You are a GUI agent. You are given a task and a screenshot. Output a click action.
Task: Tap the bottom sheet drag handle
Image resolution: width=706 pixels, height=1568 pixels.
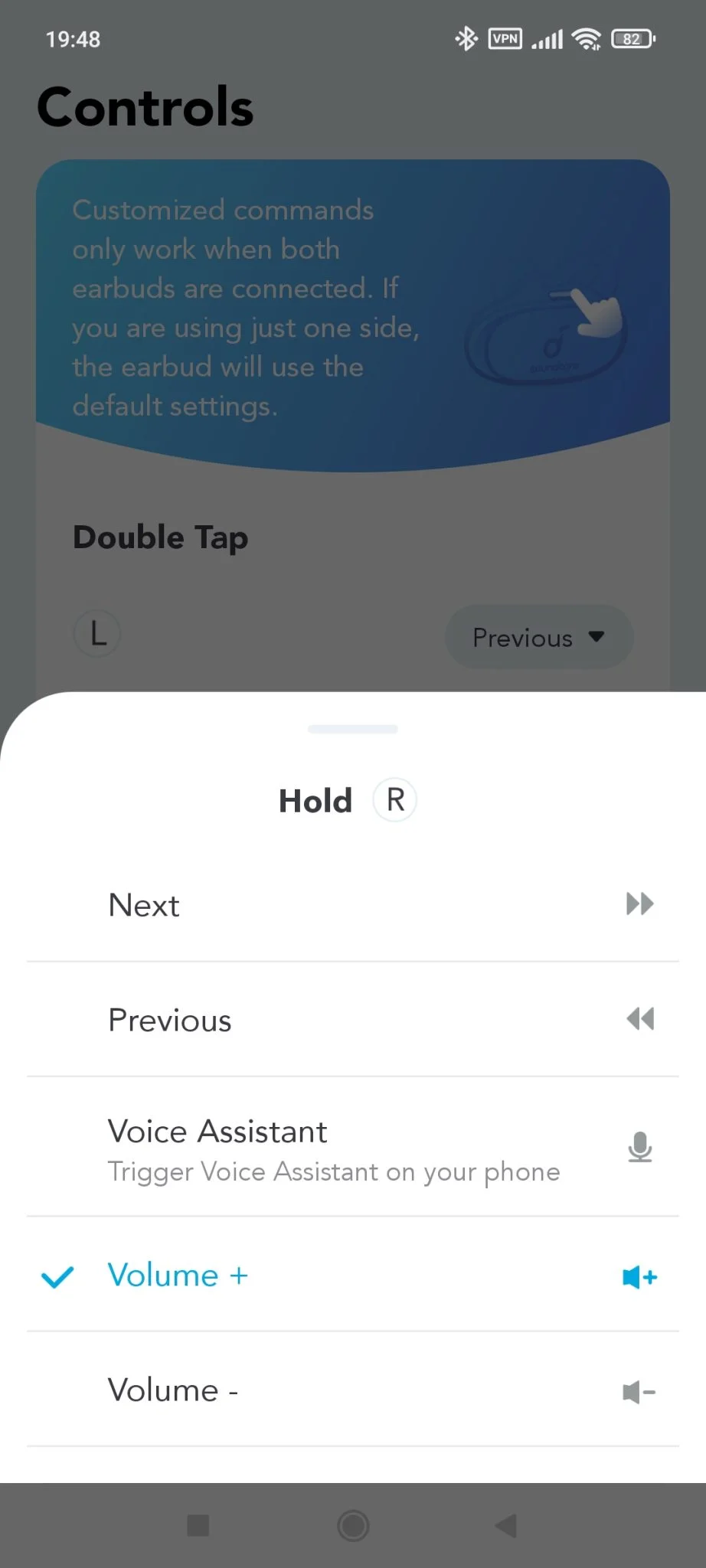pos(352,729)
